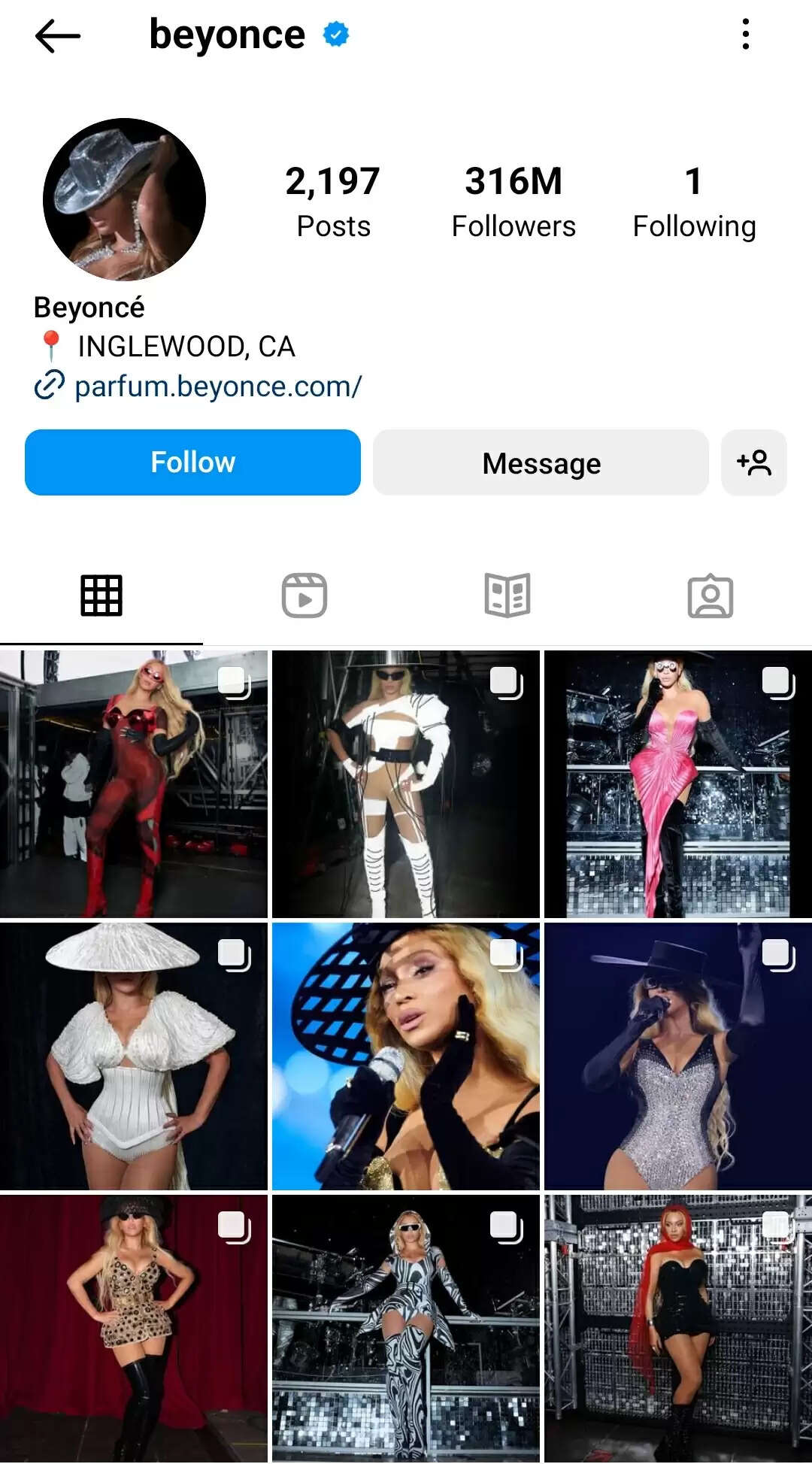Open the white wide-brim hat post
Screen dimensions: 812x1464
point(134,1056)
